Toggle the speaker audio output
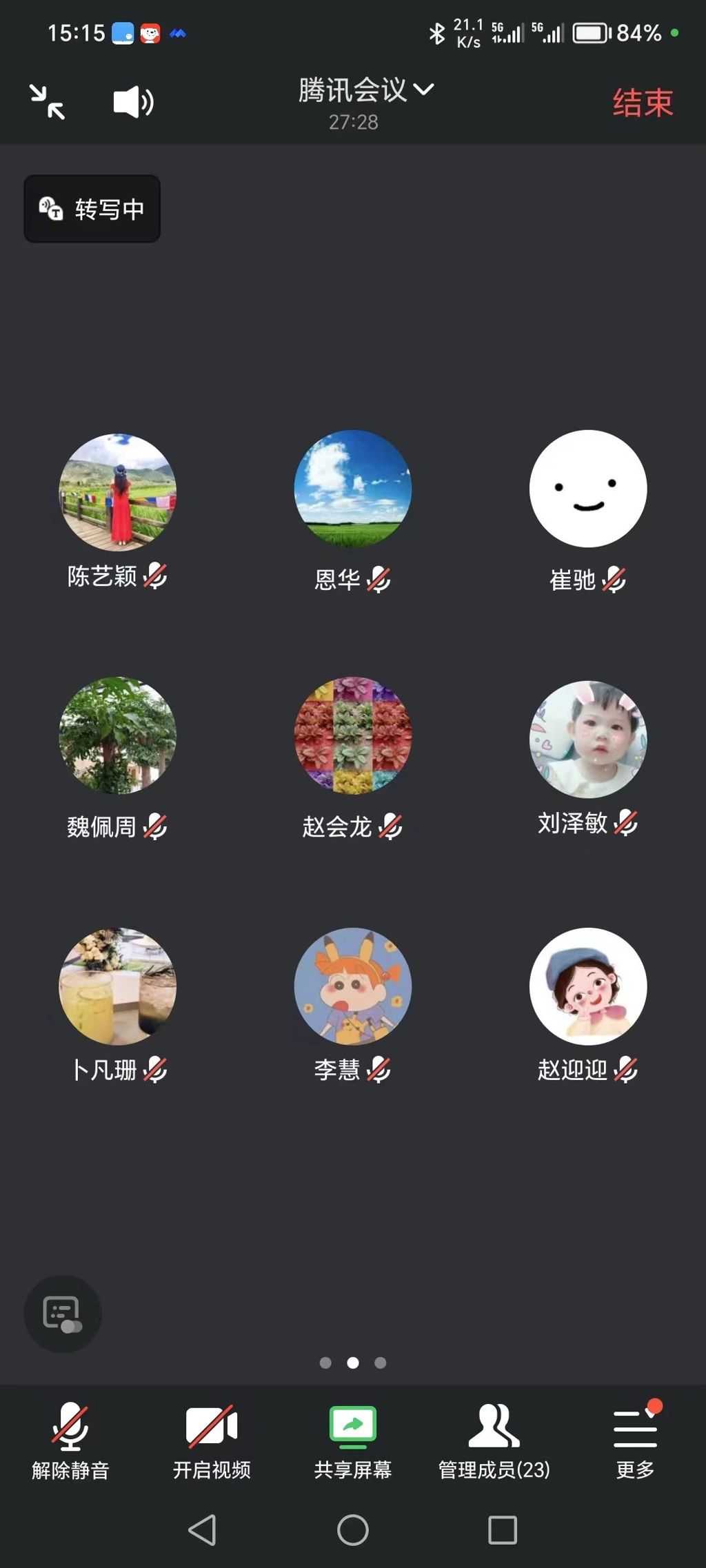Image resolution: width=706 pixels, height=1568 pixels. (x=133, y=102)
